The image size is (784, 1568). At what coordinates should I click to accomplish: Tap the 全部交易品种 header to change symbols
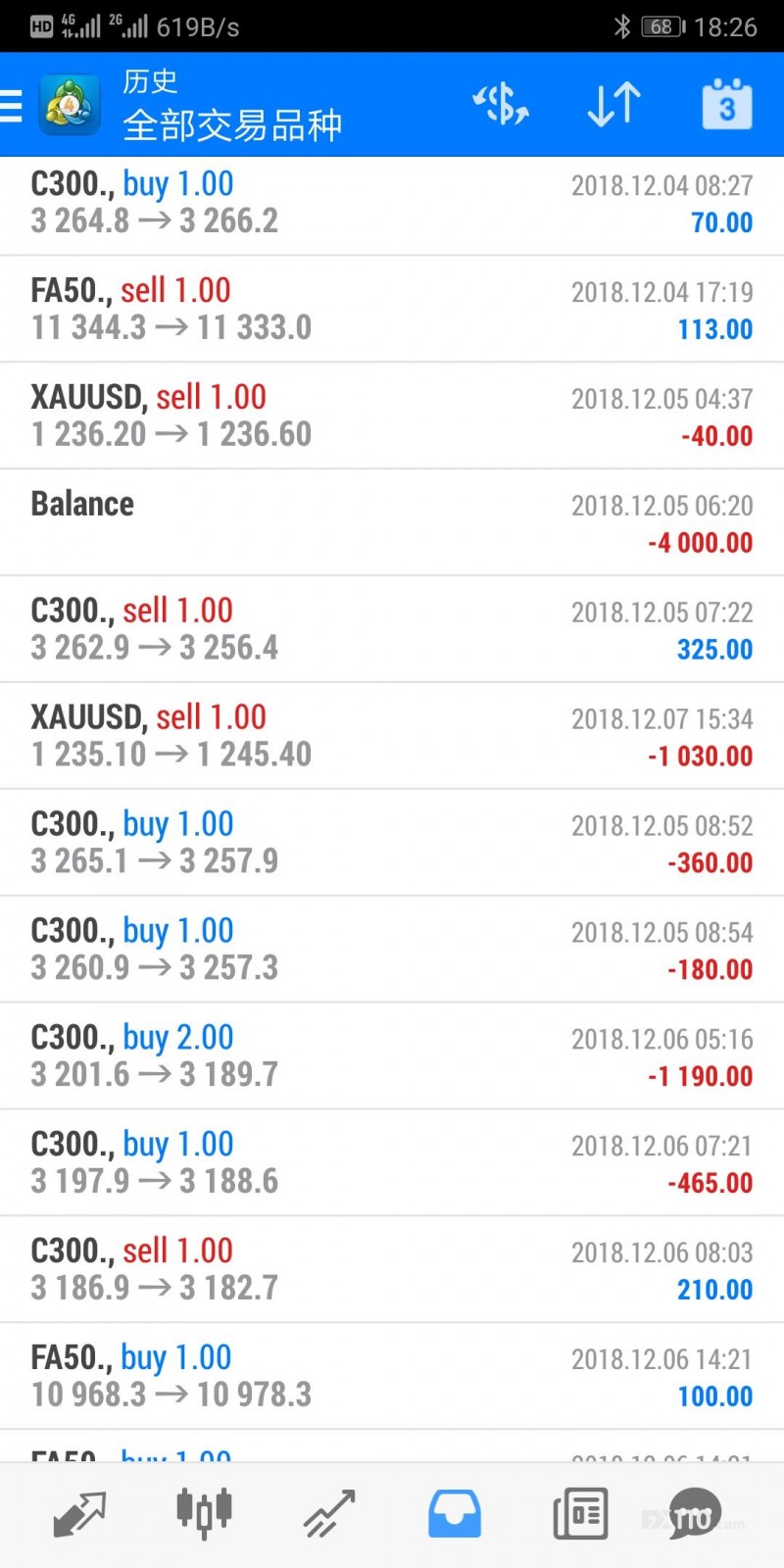click(232, 126)
